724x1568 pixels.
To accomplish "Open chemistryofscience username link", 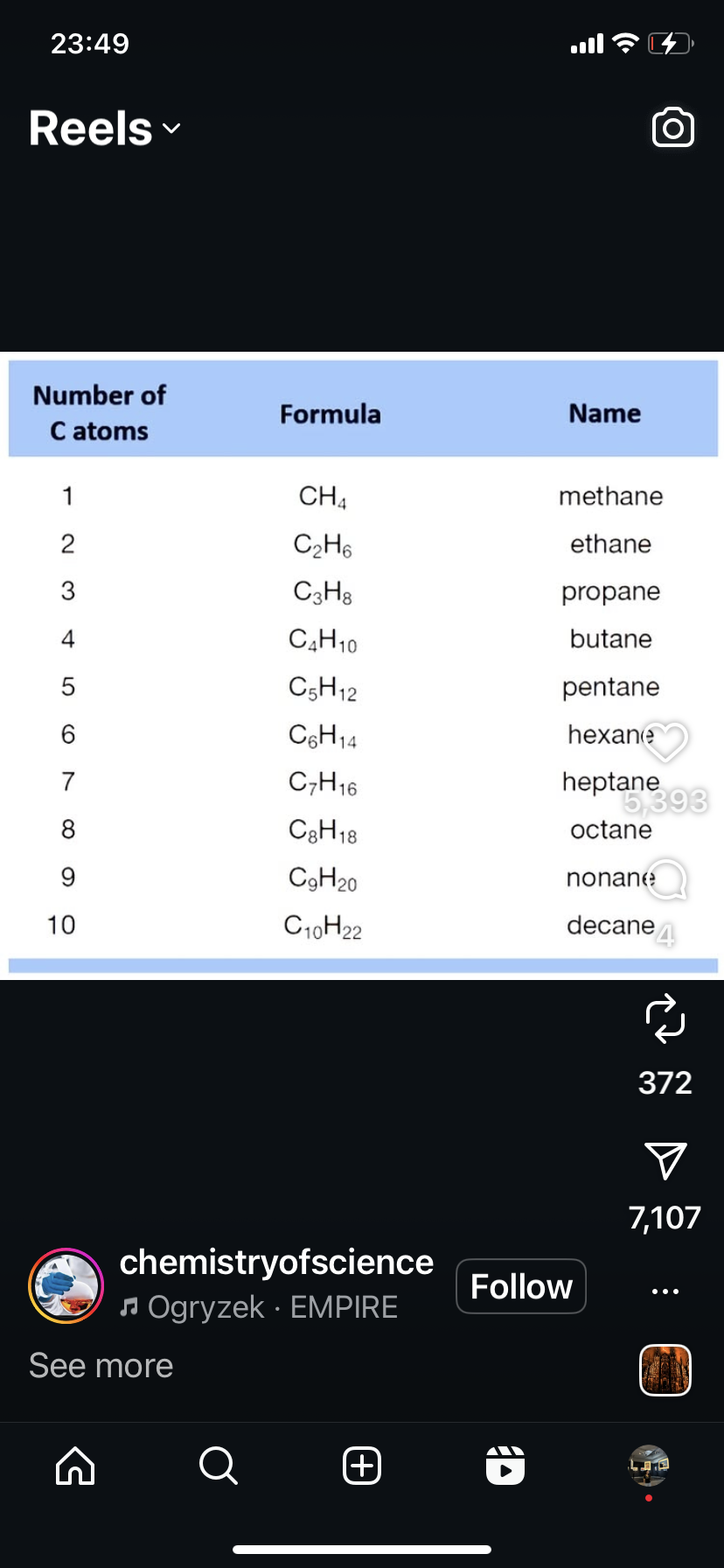I will [276, 1262].
